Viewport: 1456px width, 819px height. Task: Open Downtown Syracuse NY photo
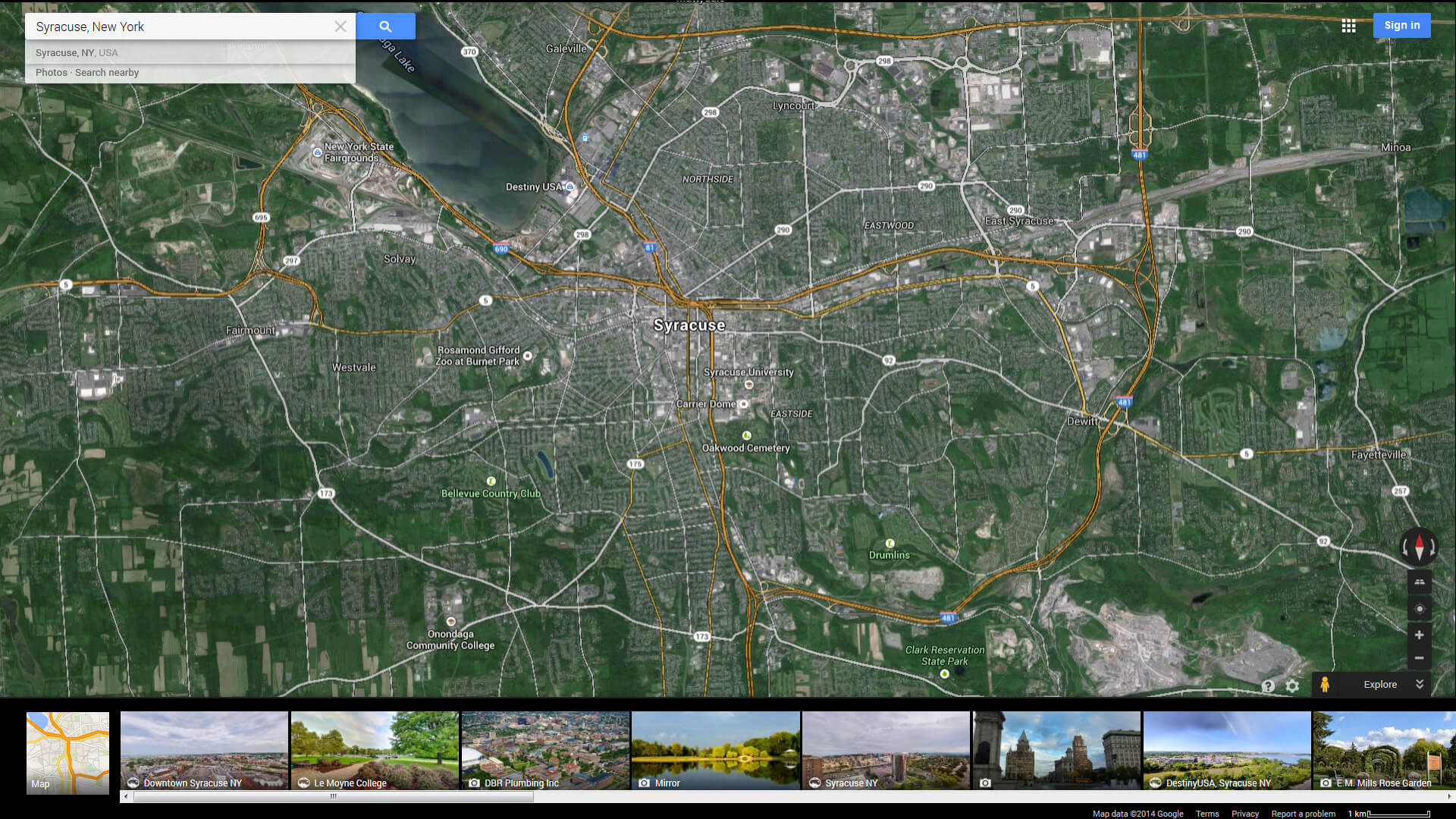(x=204, y=751)
